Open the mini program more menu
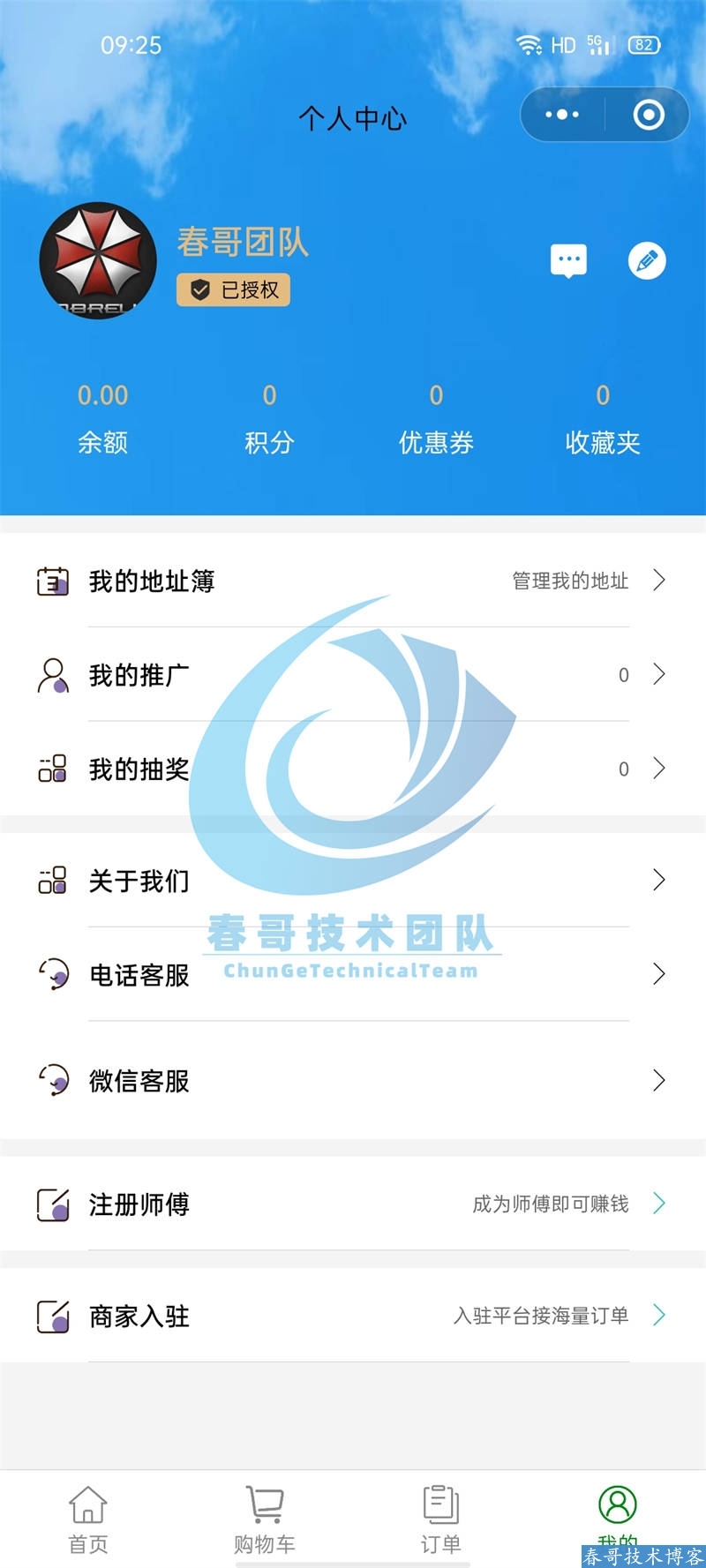The height and width of the screenshot is (1568, 706). [x=562, y=115]
